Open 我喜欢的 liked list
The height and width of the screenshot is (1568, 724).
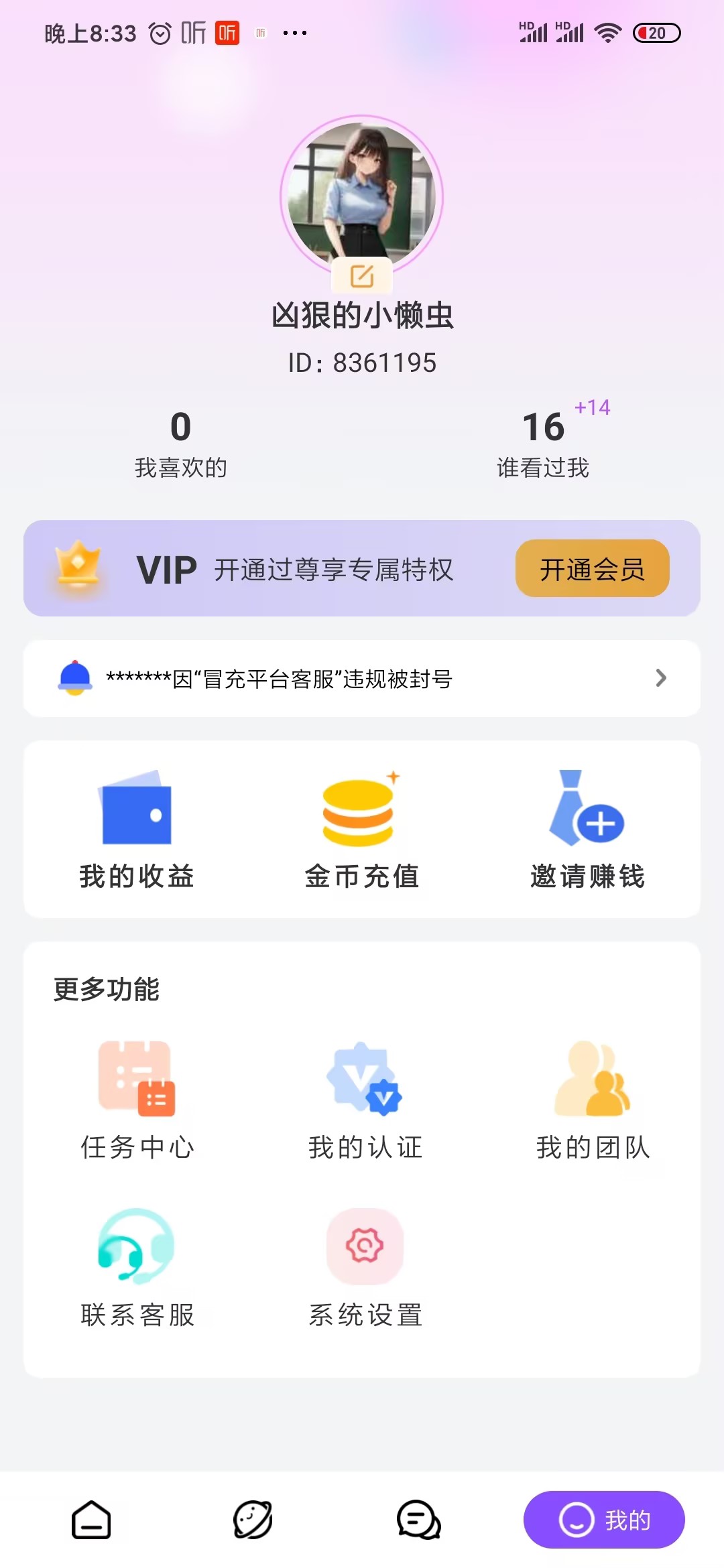[181, 442]
